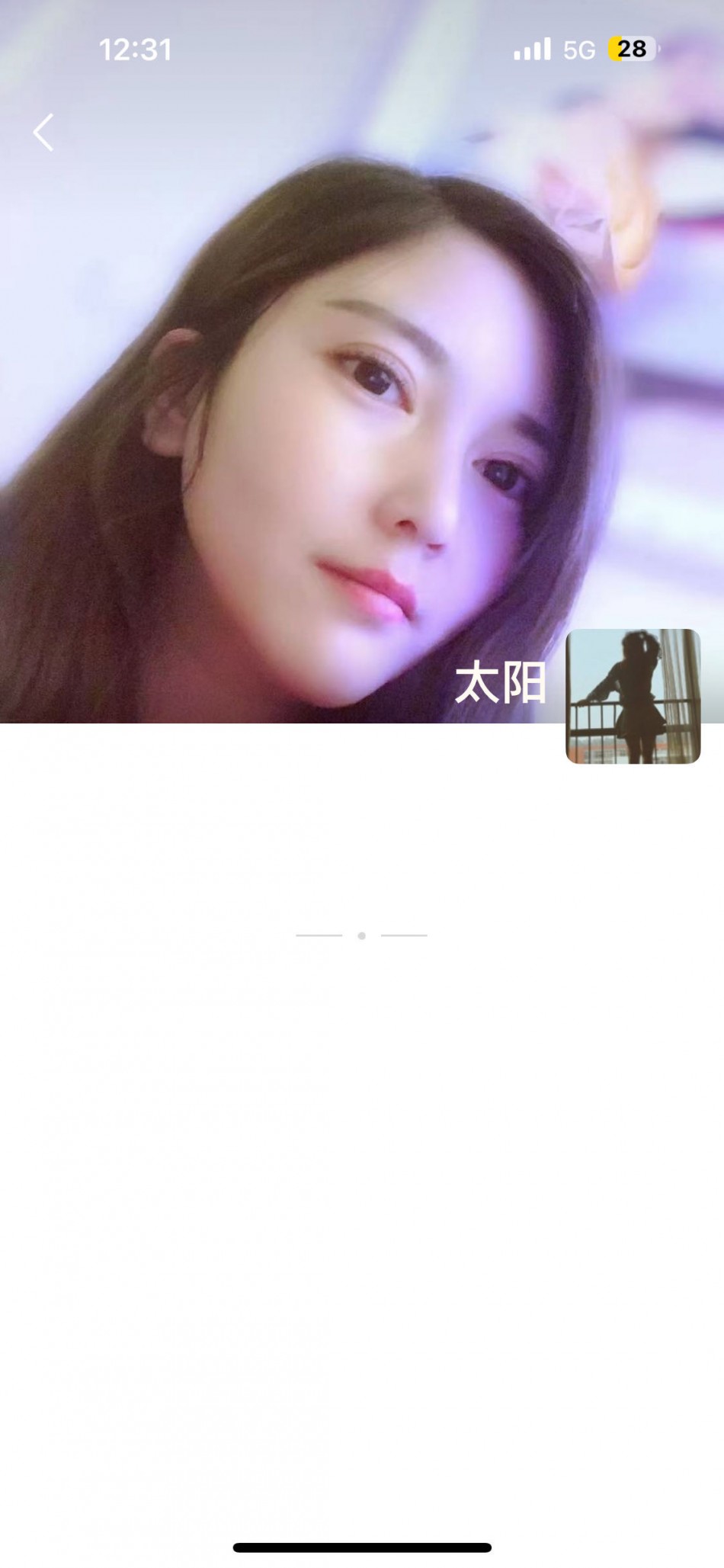This screenshot has height=1568, width=724.
Task: Open the nickname 太阳
Action: click(500, 682)
